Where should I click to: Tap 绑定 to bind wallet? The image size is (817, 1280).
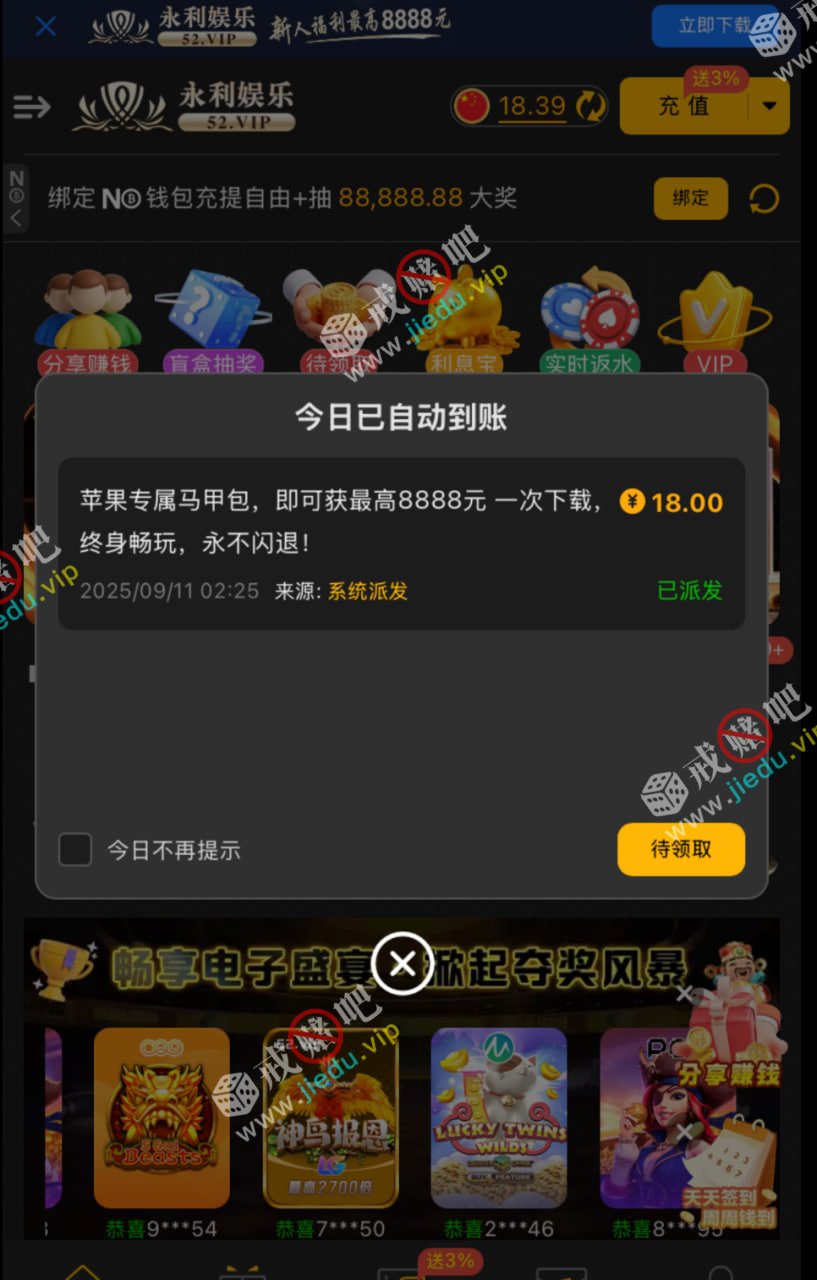point(690,198)
